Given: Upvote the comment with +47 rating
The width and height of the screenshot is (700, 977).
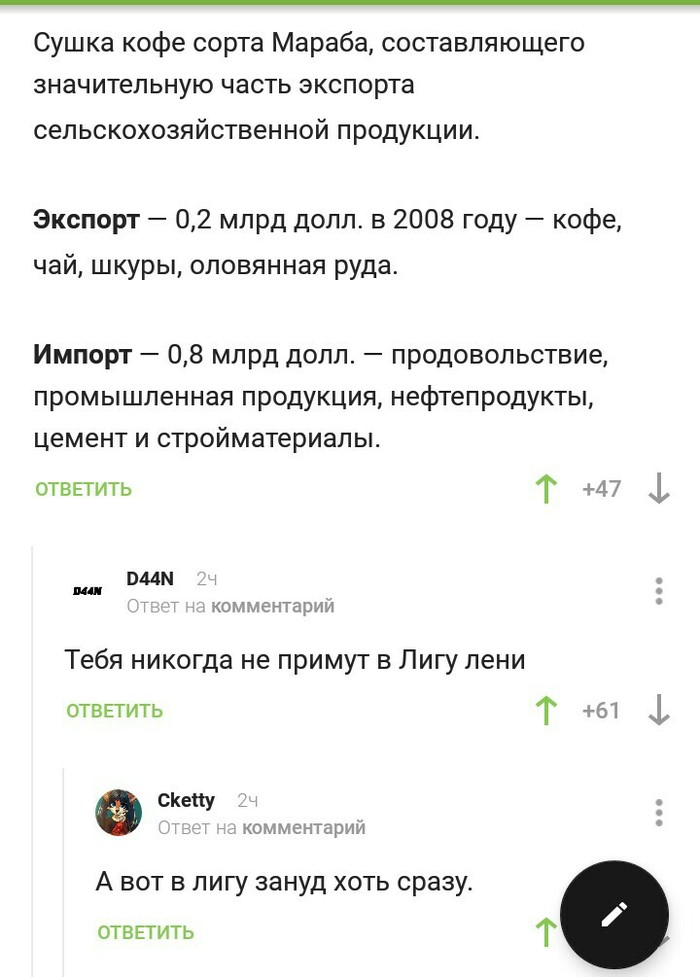Looking at the screenshot, I should (546, 489).
